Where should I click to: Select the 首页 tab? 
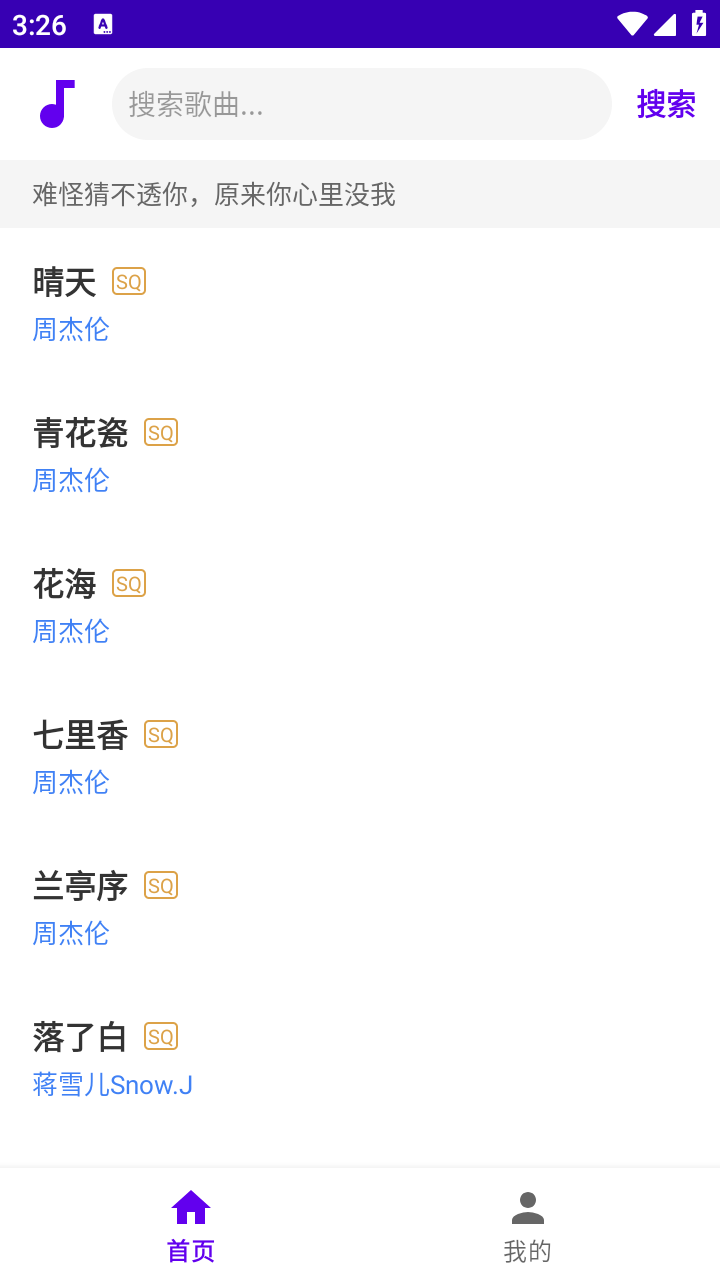tap(189, 1250)
